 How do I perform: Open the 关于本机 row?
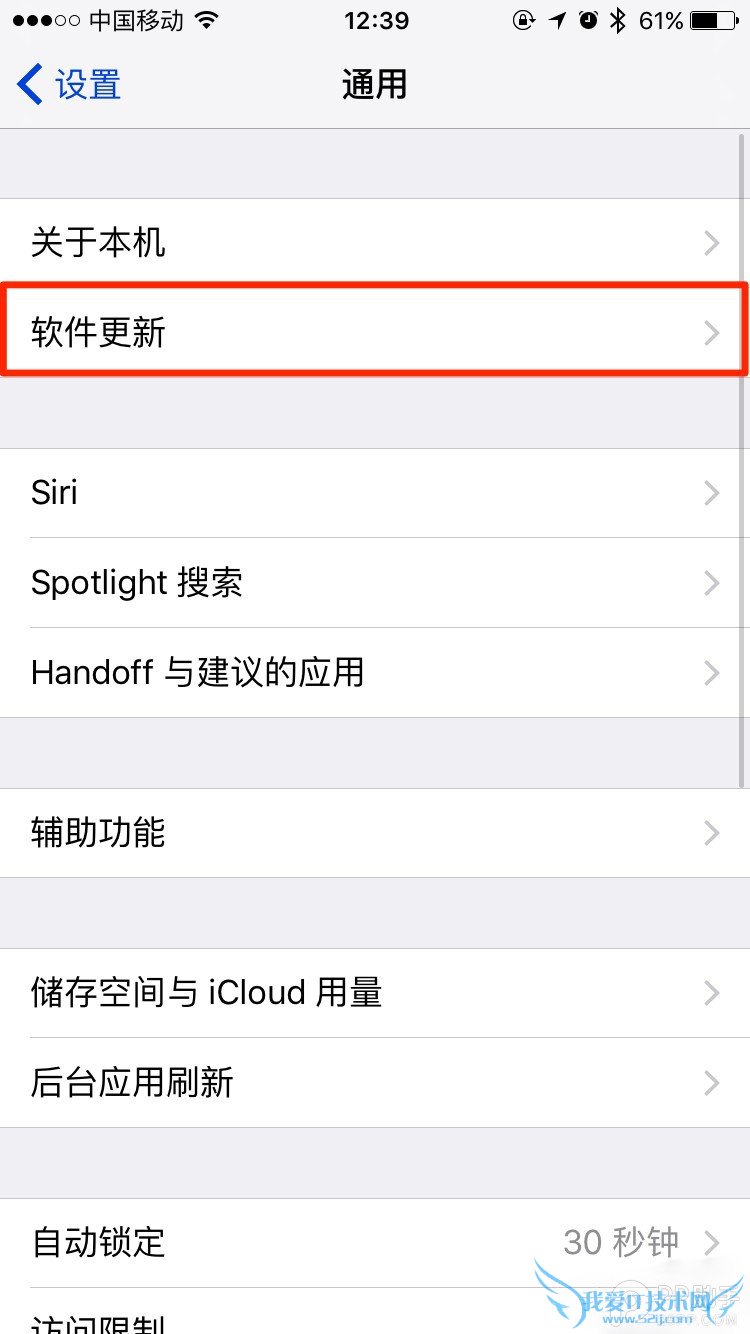tap(375, 243)
